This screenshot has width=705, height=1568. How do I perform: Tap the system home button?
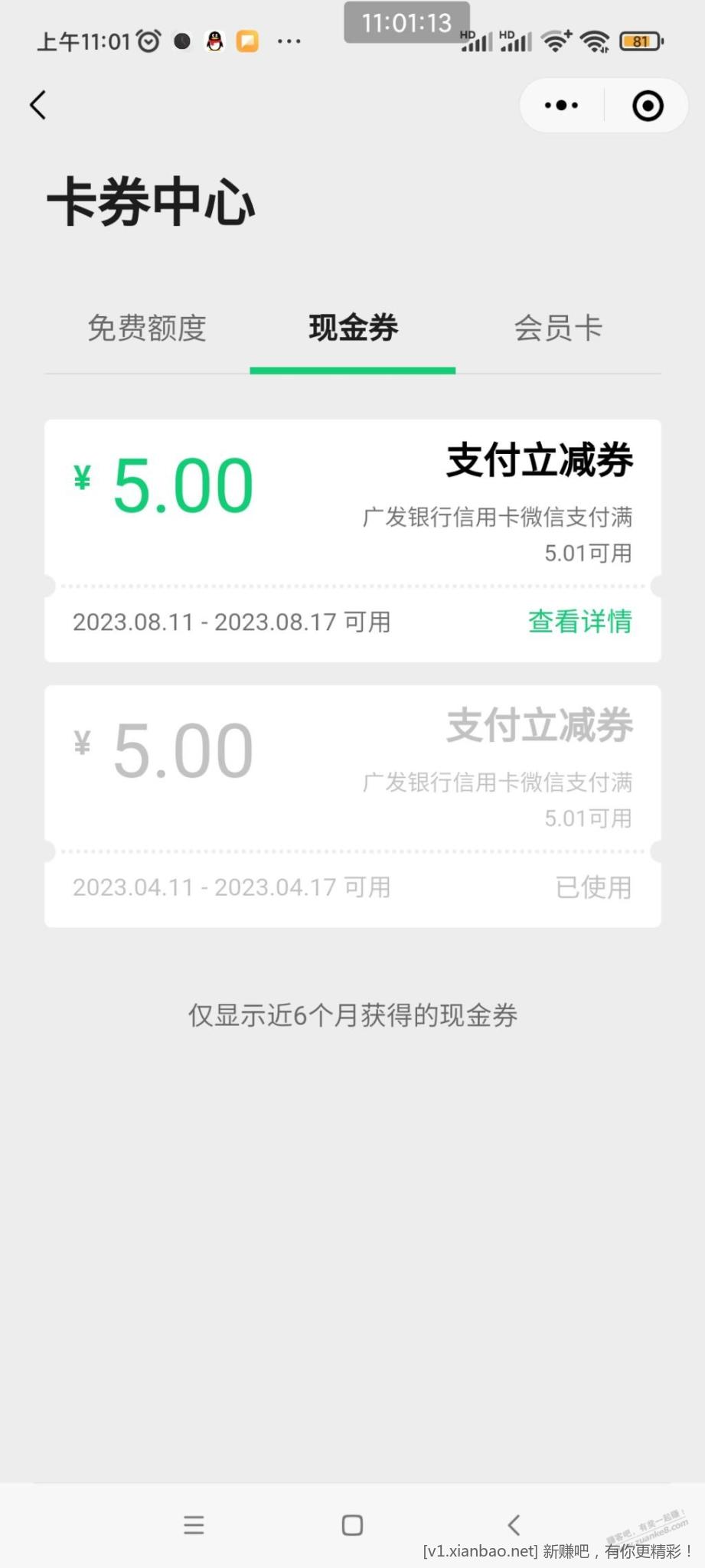pyautogui.click(x=352, y=1524)
